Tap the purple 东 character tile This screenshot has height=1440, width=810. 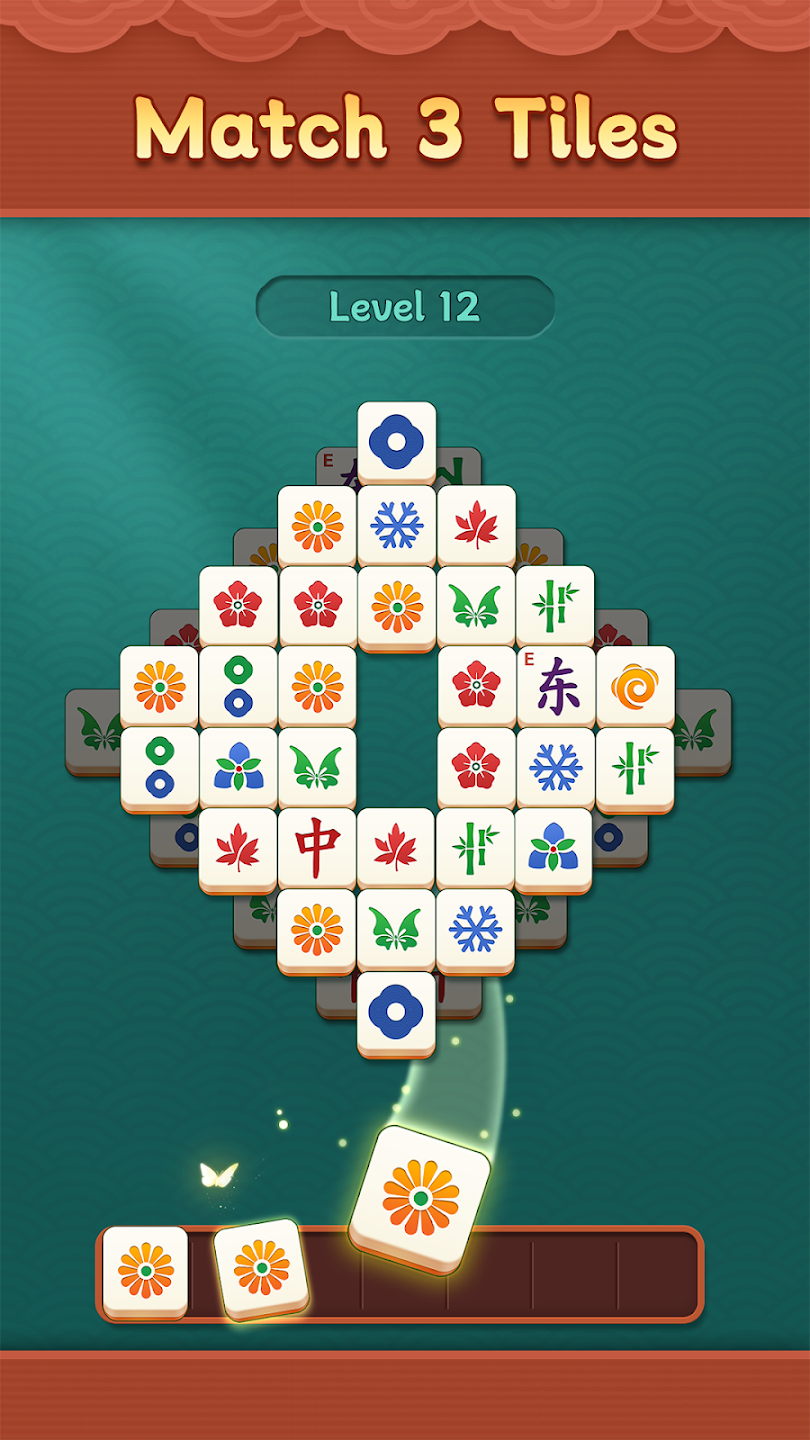(557, 687)
